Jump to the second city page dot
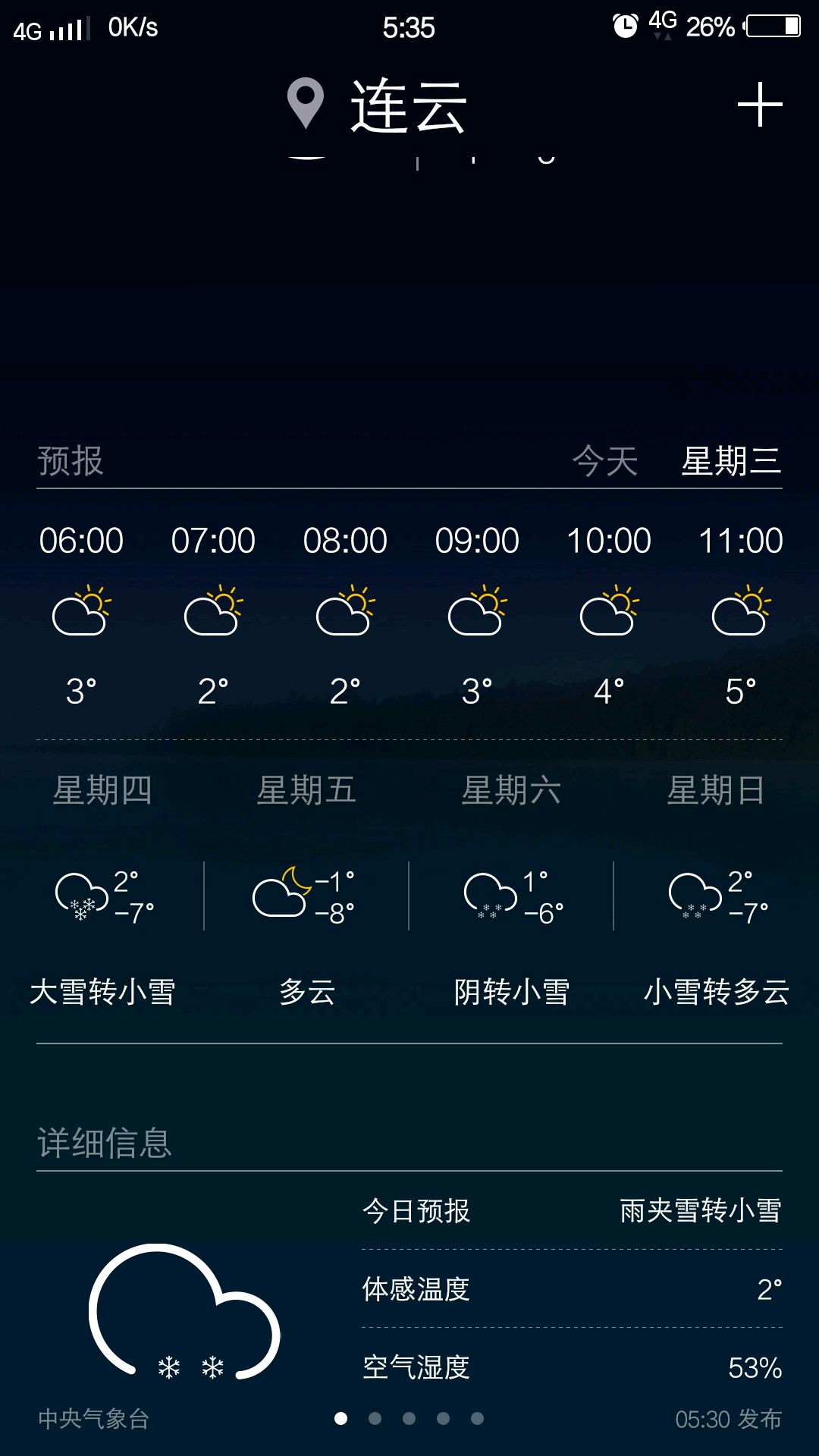 coord(375,1418)
